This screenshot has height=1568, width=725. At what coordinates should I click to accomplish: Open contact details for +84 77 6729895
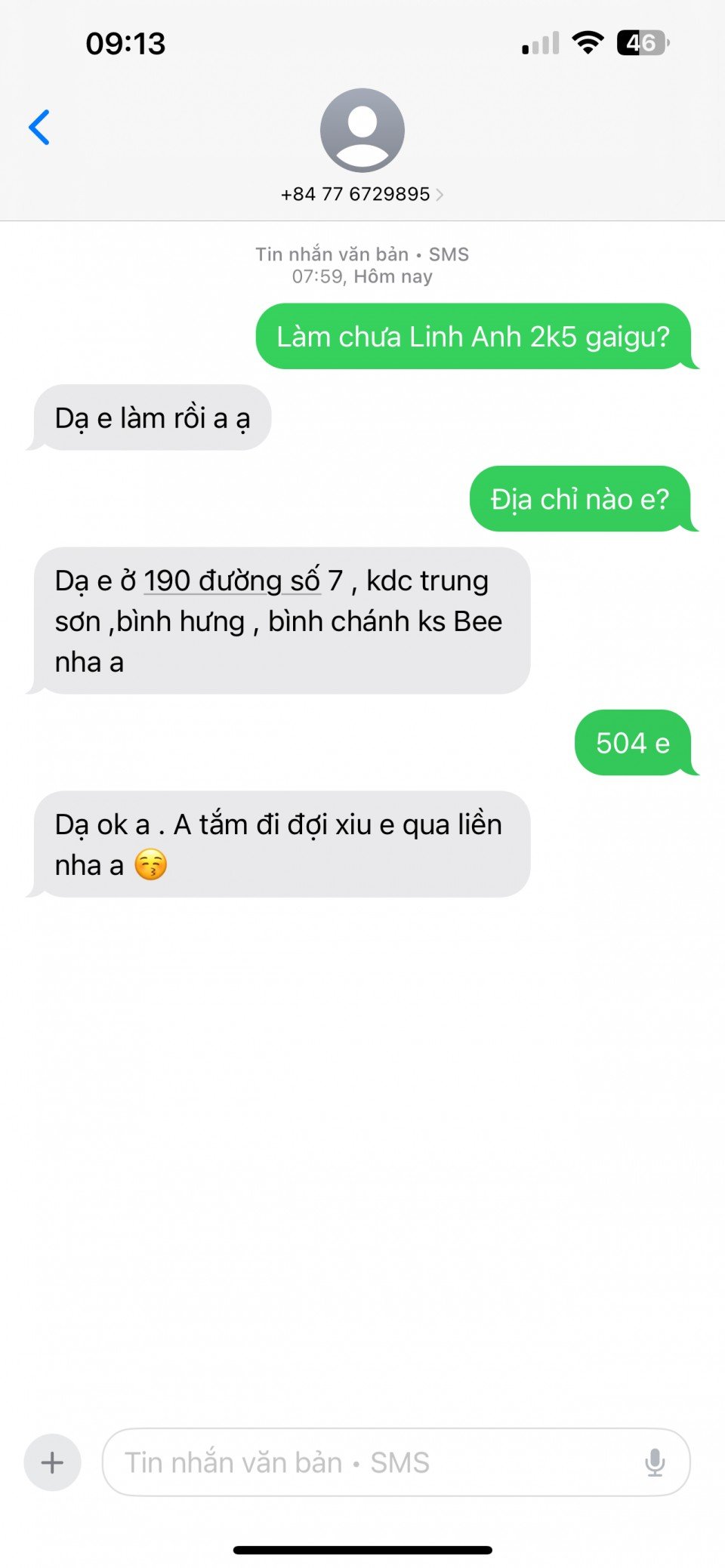(362, 194)
